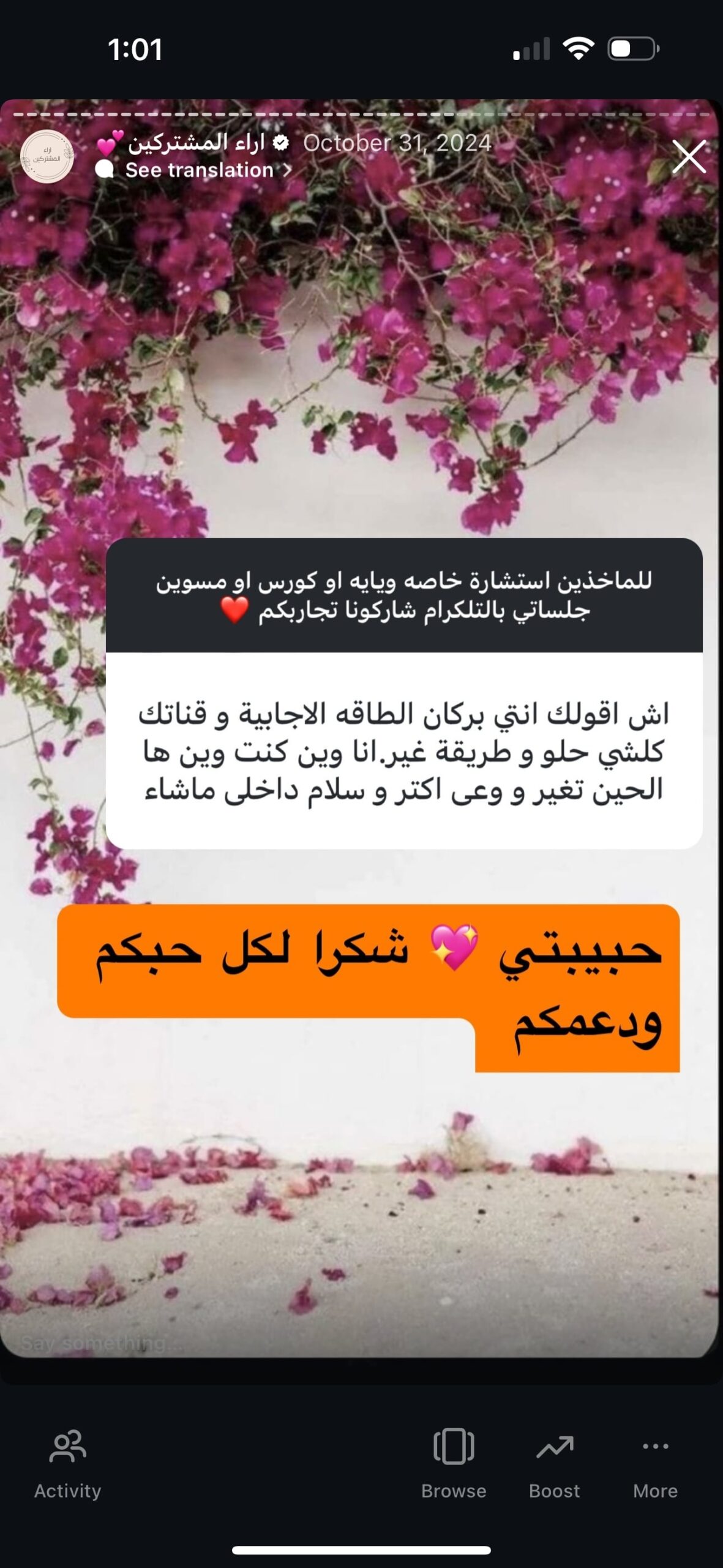Close the story viewer
723x1568 pixels.
coord(689,157)
